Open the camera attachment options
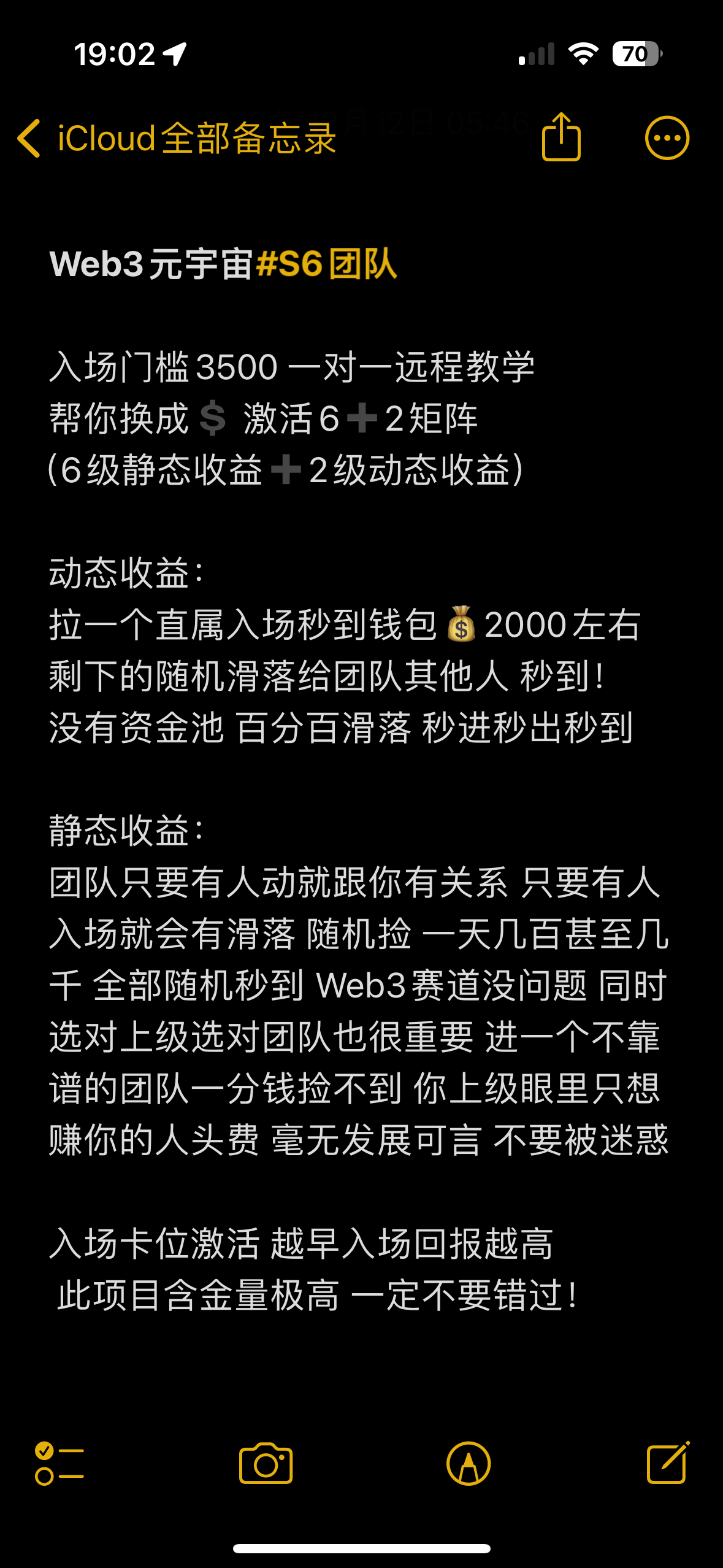 tap(266, 1463)
